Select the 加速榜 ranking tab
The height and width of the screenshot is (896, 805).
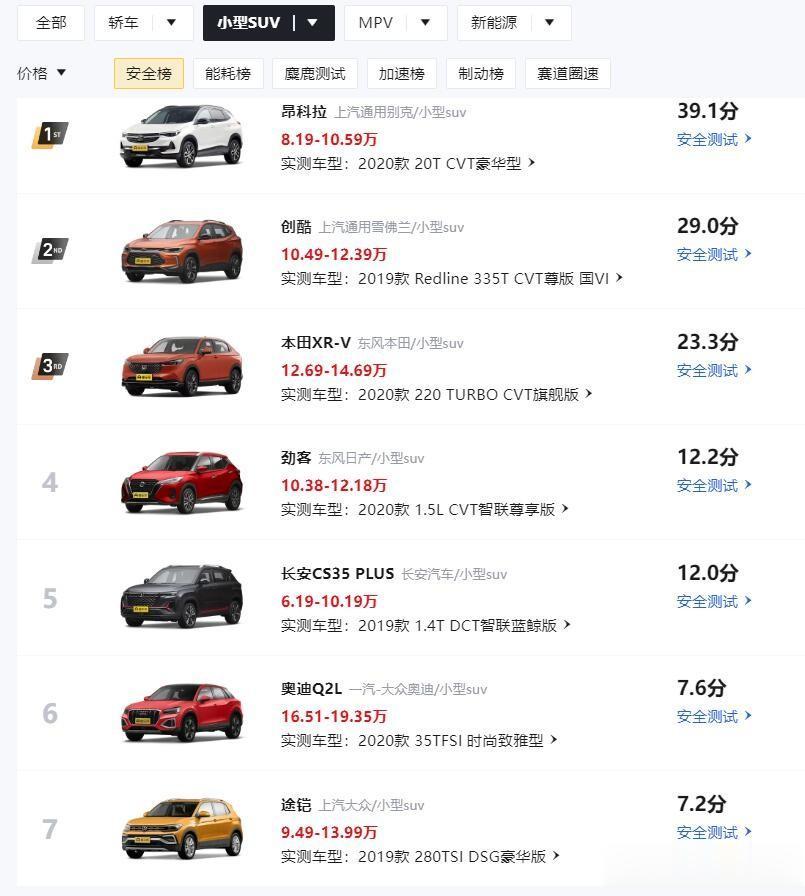[401, 74]
